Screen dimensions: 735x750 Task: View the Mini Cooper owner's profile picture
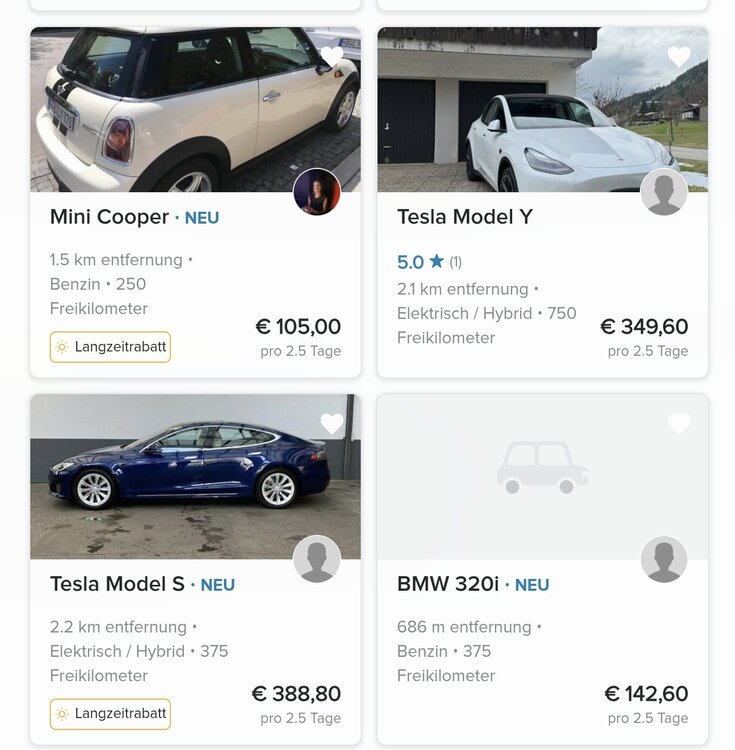(317, 192)
